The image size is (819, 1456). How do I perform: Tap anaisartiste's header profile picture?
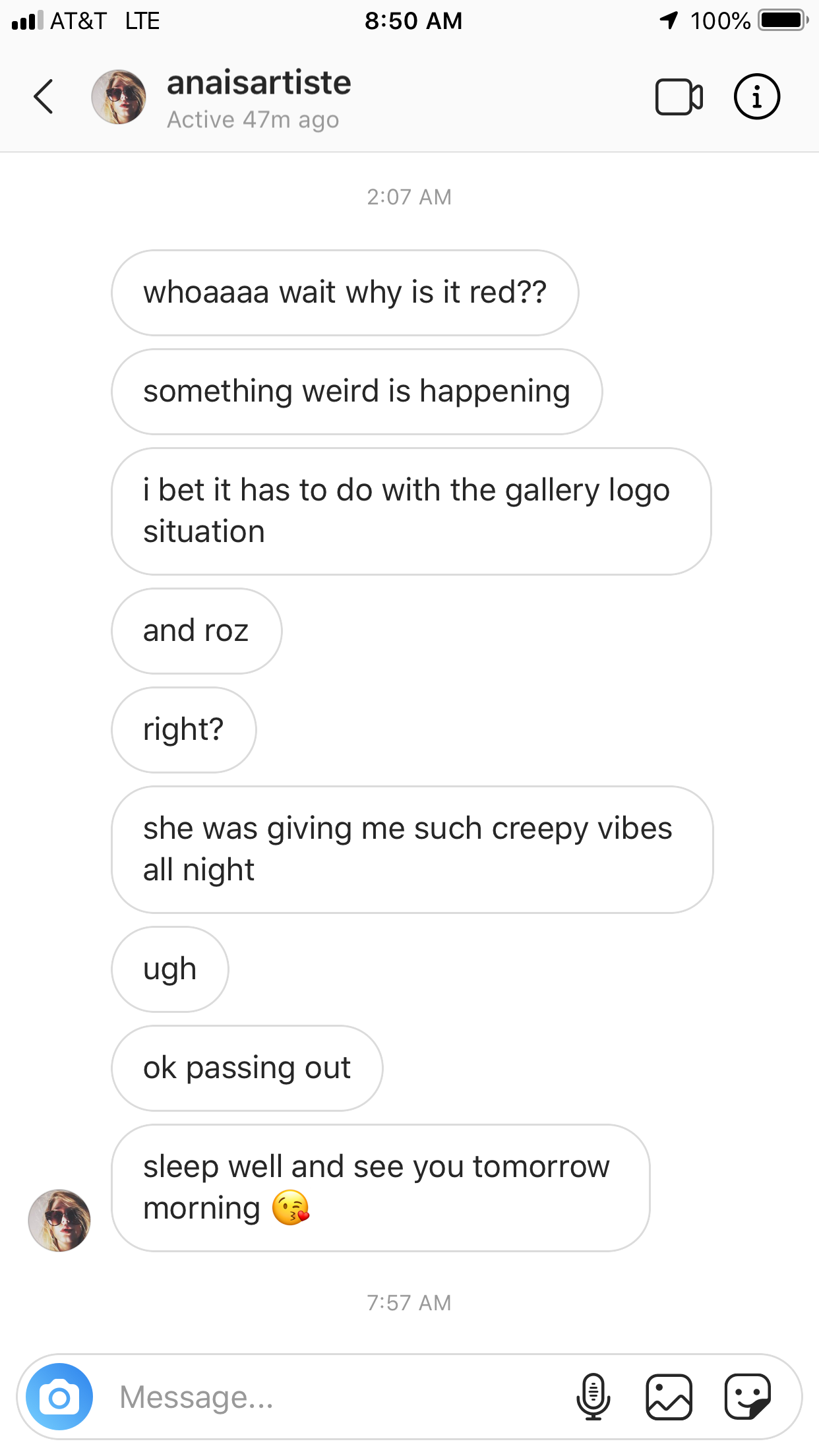point(119,97)
